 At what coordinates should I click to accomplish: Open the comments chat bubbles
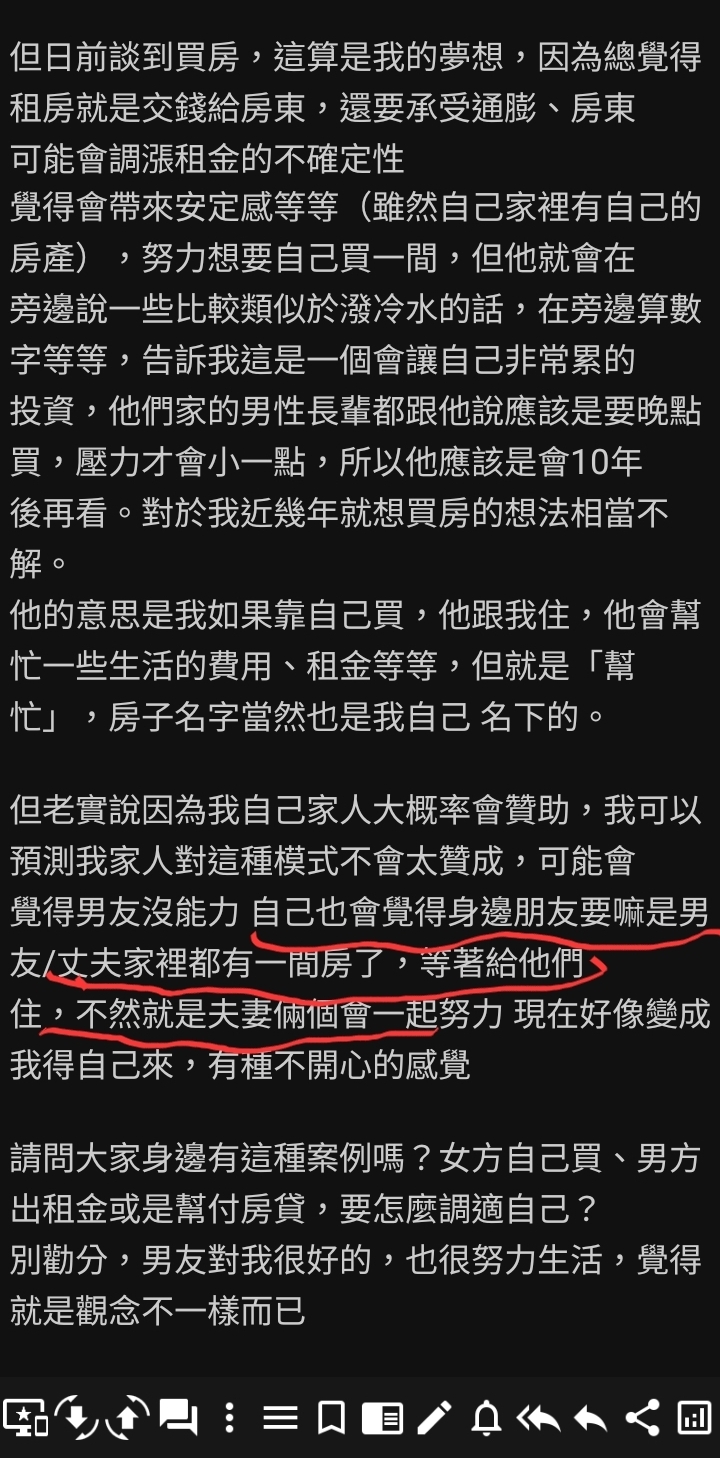tap(178, 1417)
